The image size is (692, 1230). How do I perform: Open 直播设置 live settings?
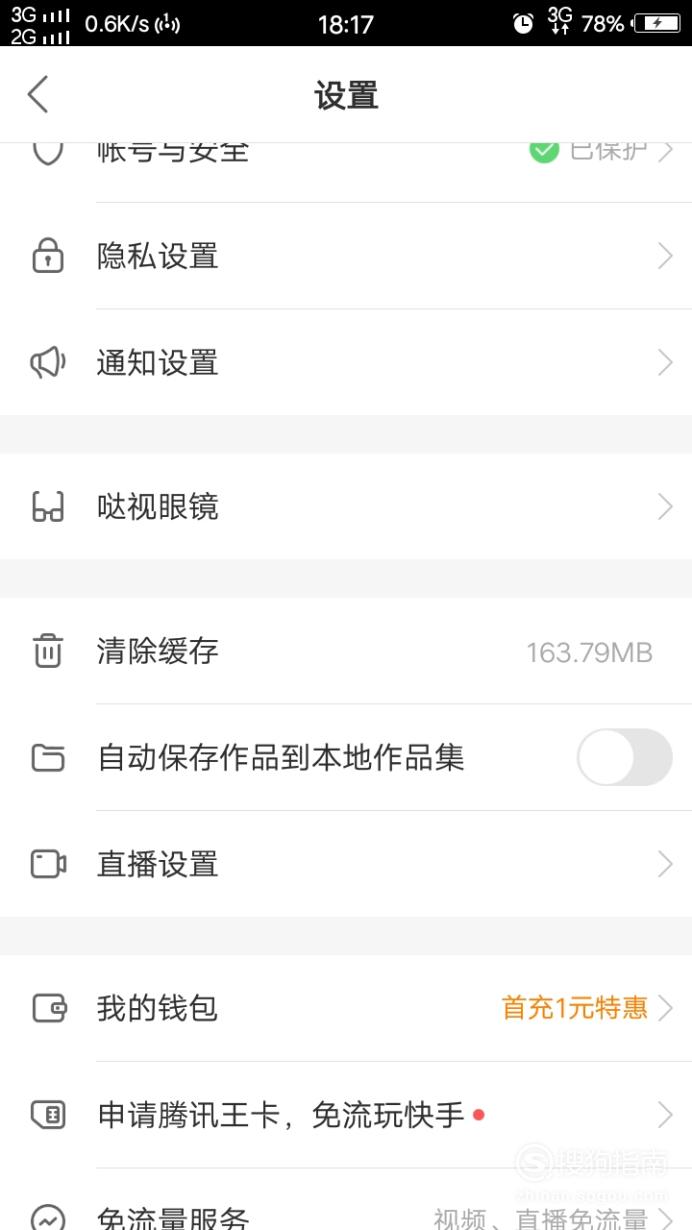pos(346,864)
